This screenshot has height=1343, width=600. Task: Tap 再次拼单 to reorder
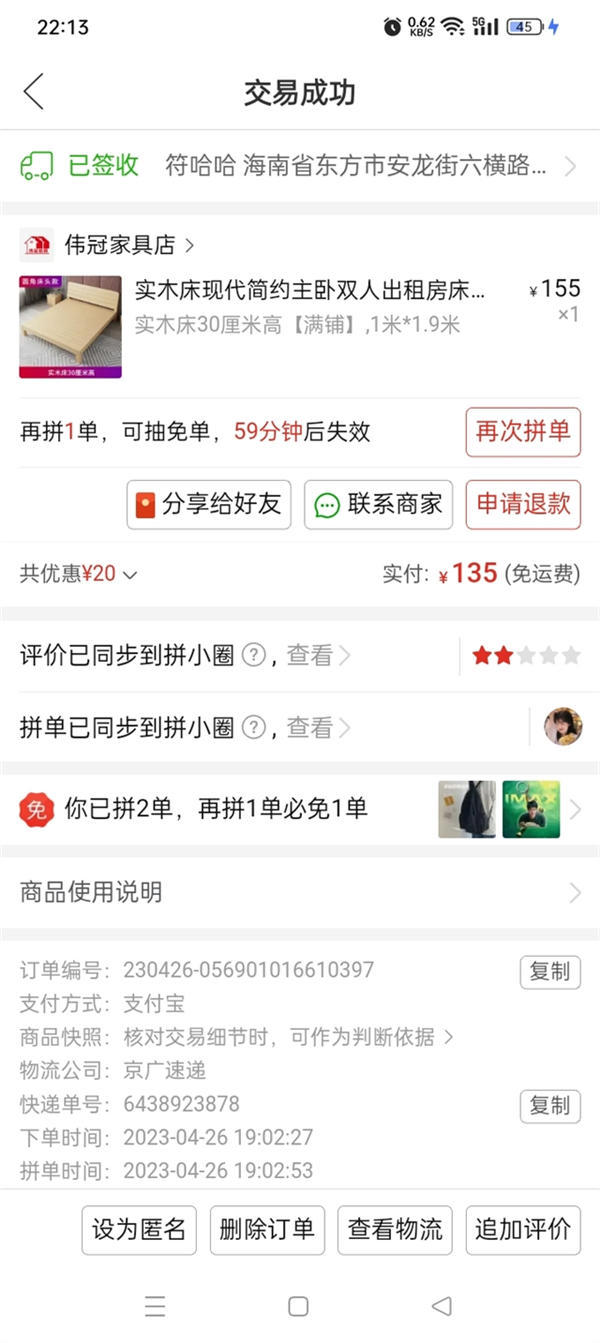click(522, 432)
